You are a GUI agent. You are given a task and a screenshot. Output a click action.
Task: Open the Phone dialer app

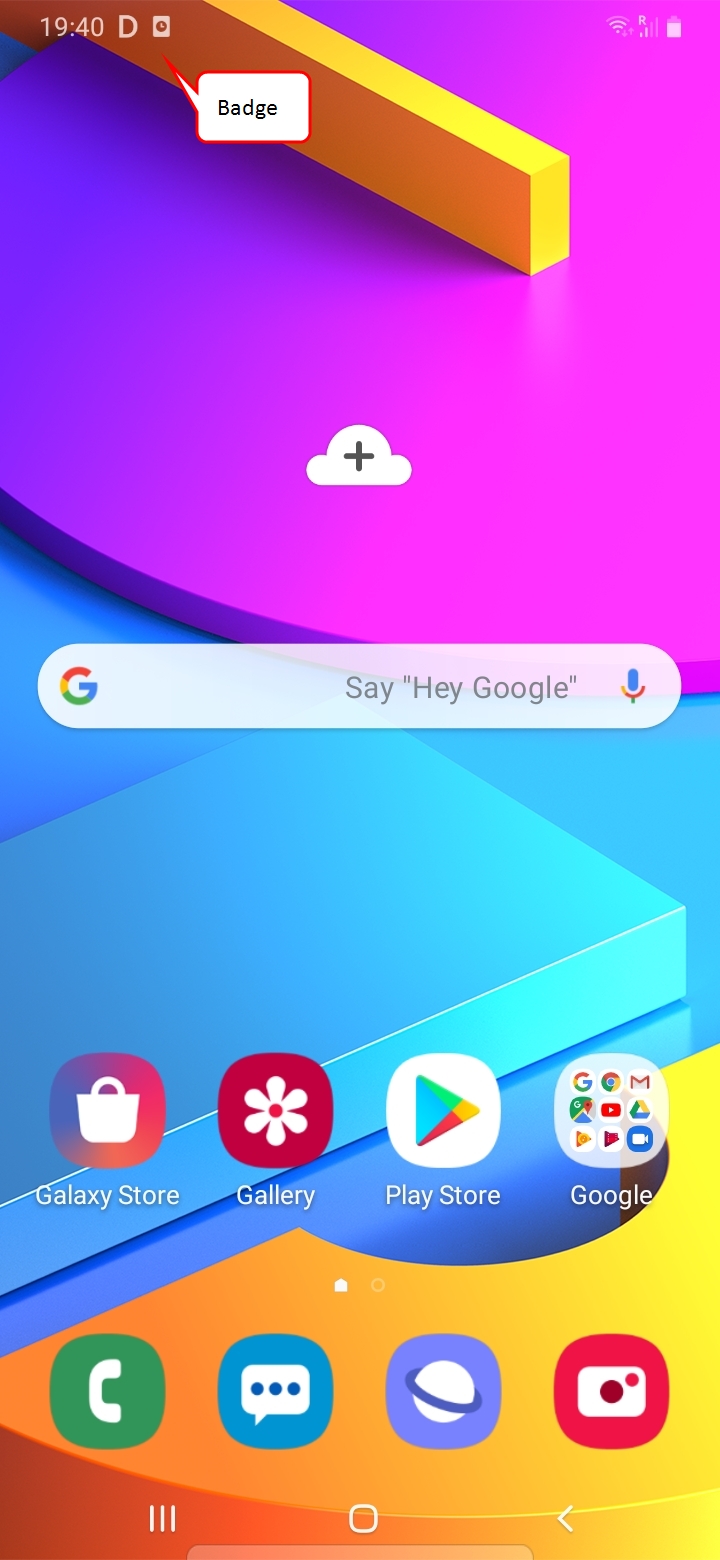coord(107,1391)
